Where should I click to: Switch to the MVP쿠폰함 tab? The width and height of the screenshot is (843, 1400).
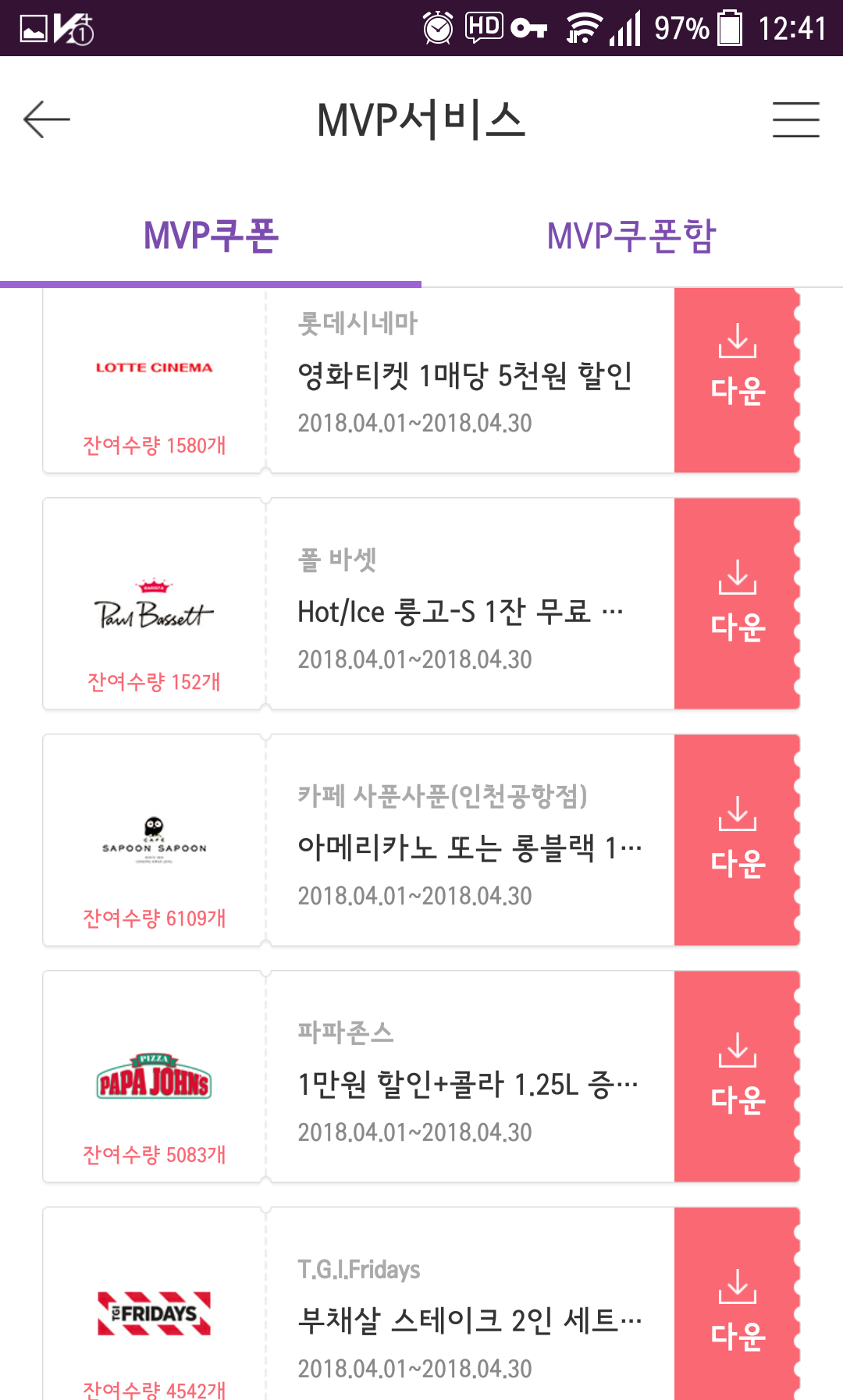[631, 236]
